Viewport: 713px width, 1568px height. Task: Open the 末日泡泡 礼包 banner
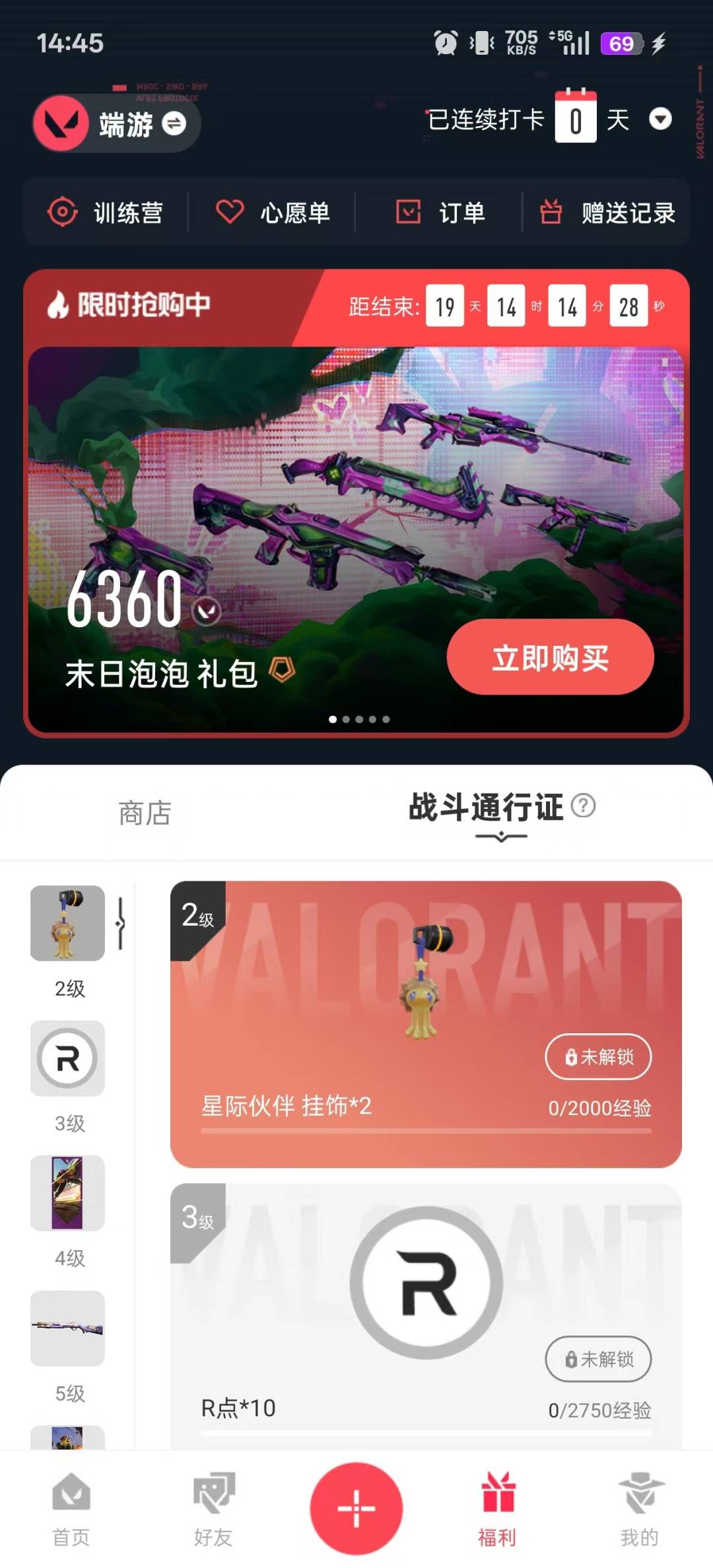[356, 539]
